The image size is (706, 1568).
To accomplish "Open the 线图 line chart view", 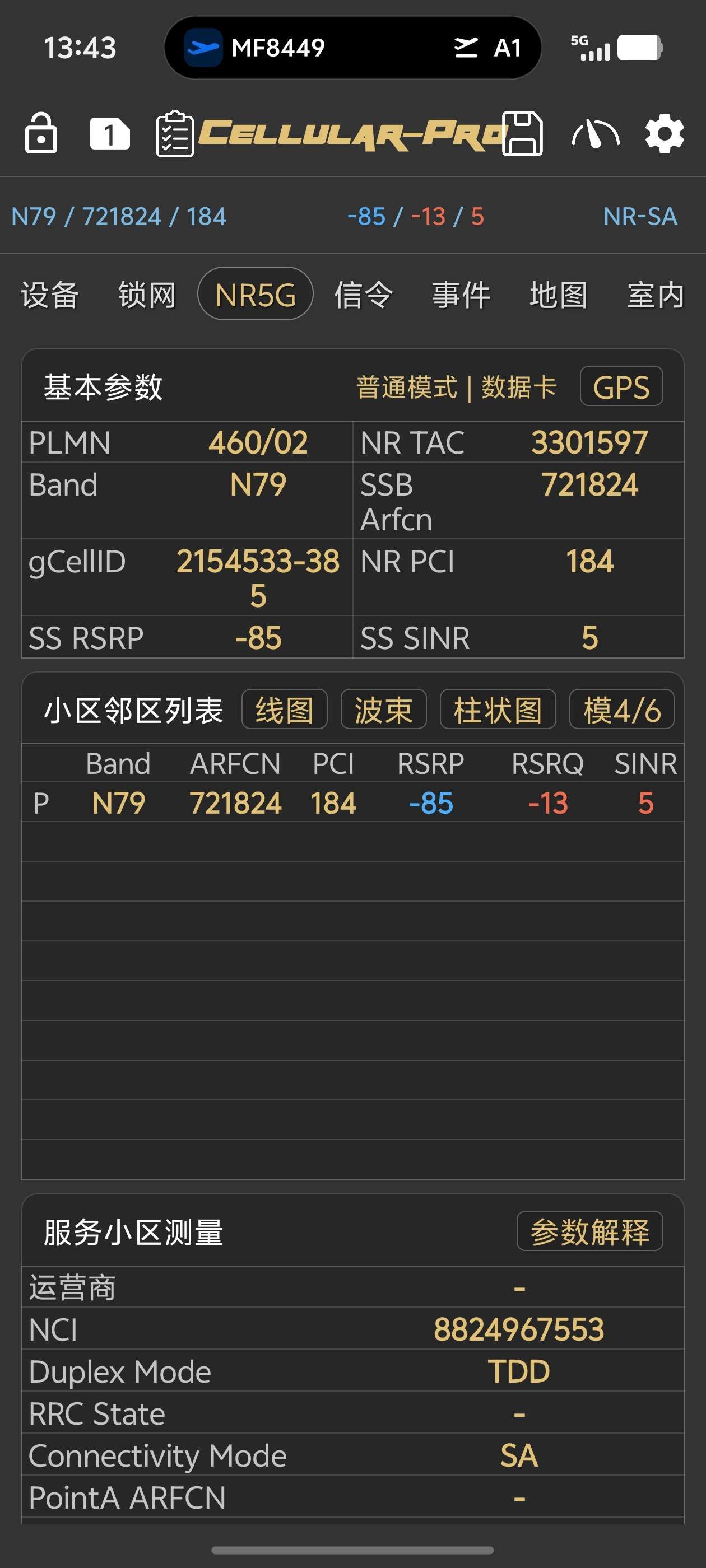I will 285,710.
